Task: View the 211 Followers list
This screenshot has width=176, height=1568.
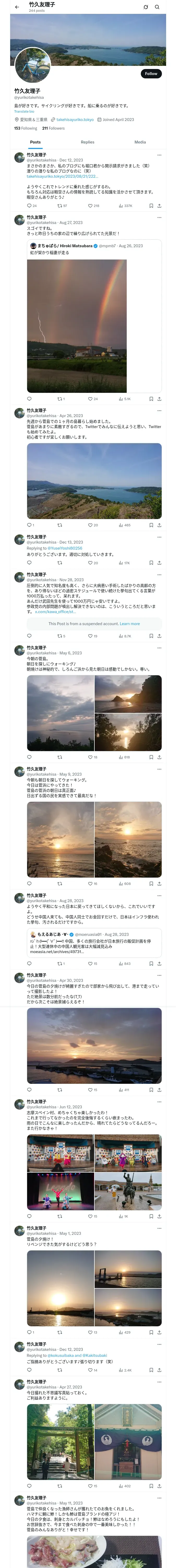Action: (53, 128)
